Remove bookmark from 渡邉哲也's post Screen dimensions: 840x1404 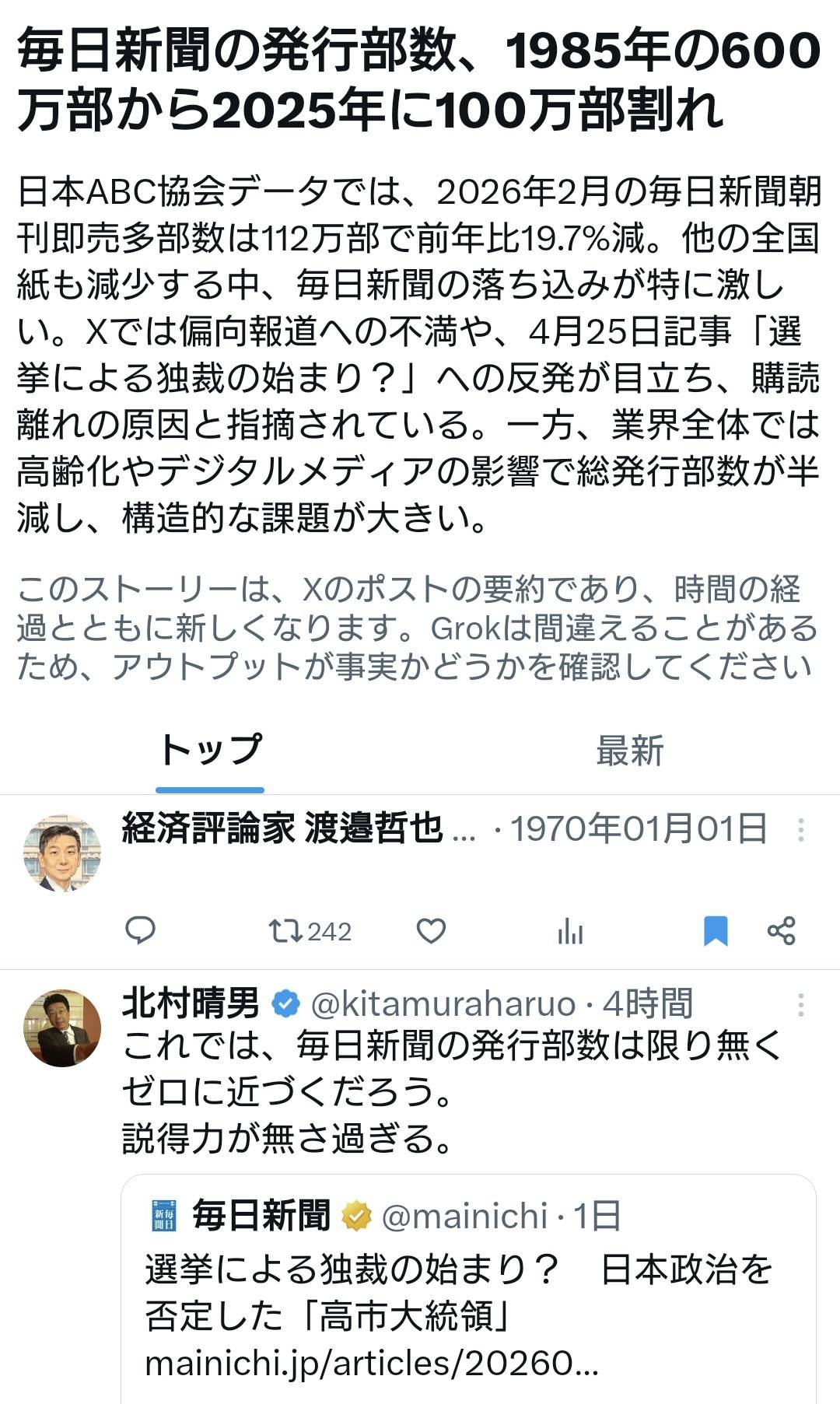(715, 930)
